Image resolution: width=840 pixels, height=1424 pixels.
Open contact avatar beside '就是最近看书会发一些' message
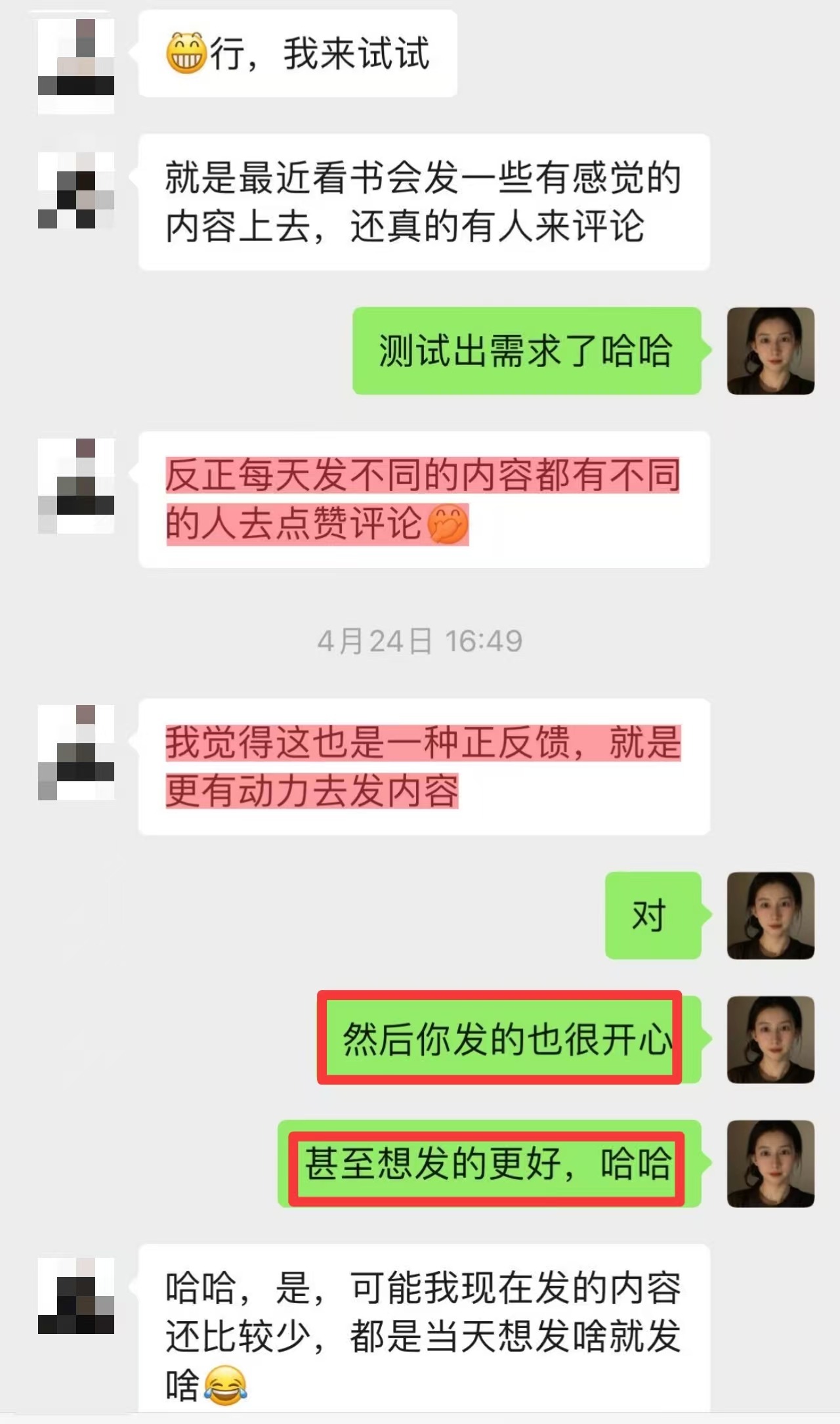(x=76, y=190)
